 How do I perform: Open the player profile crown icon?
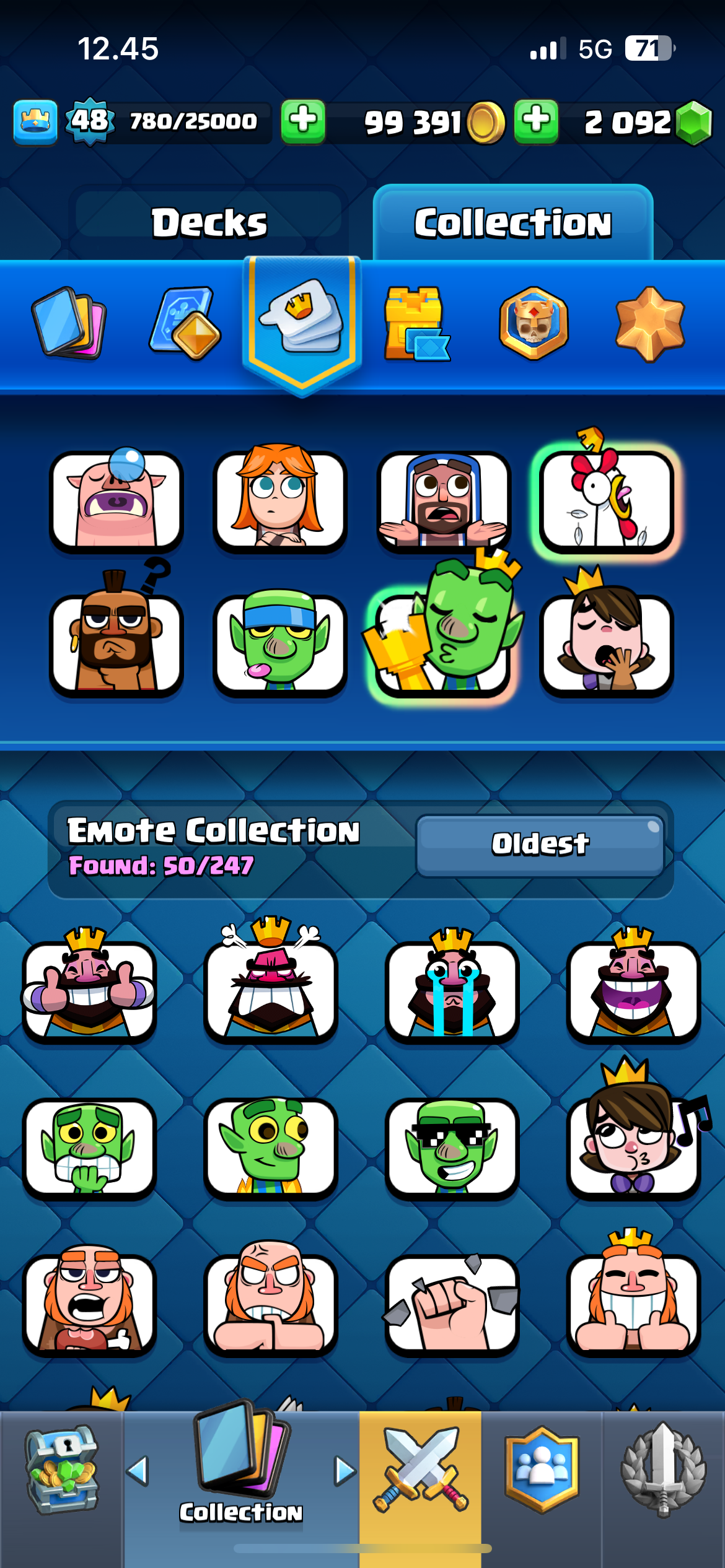point(35,121)
